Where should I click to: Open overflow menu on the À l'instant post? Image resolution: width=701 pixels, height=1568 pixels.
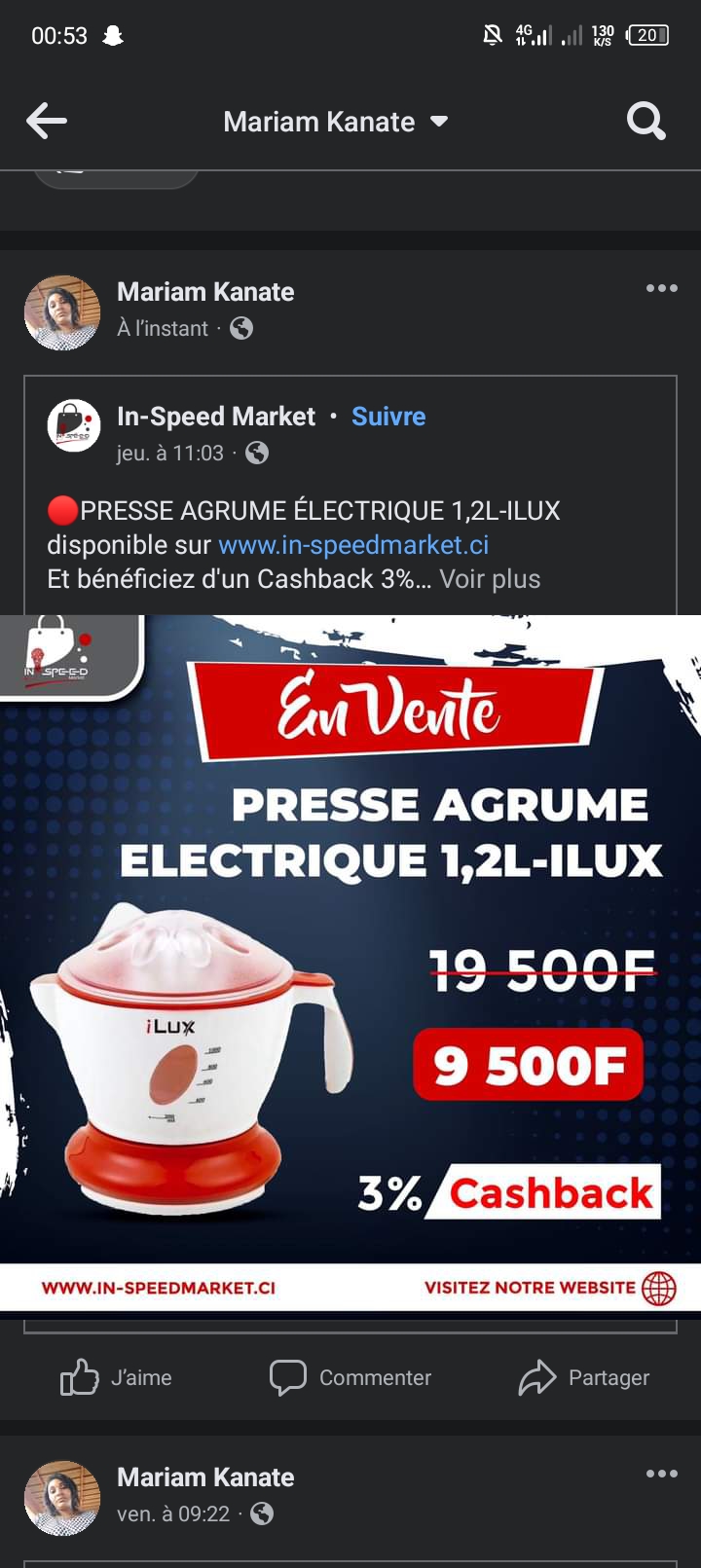[661, 288]
